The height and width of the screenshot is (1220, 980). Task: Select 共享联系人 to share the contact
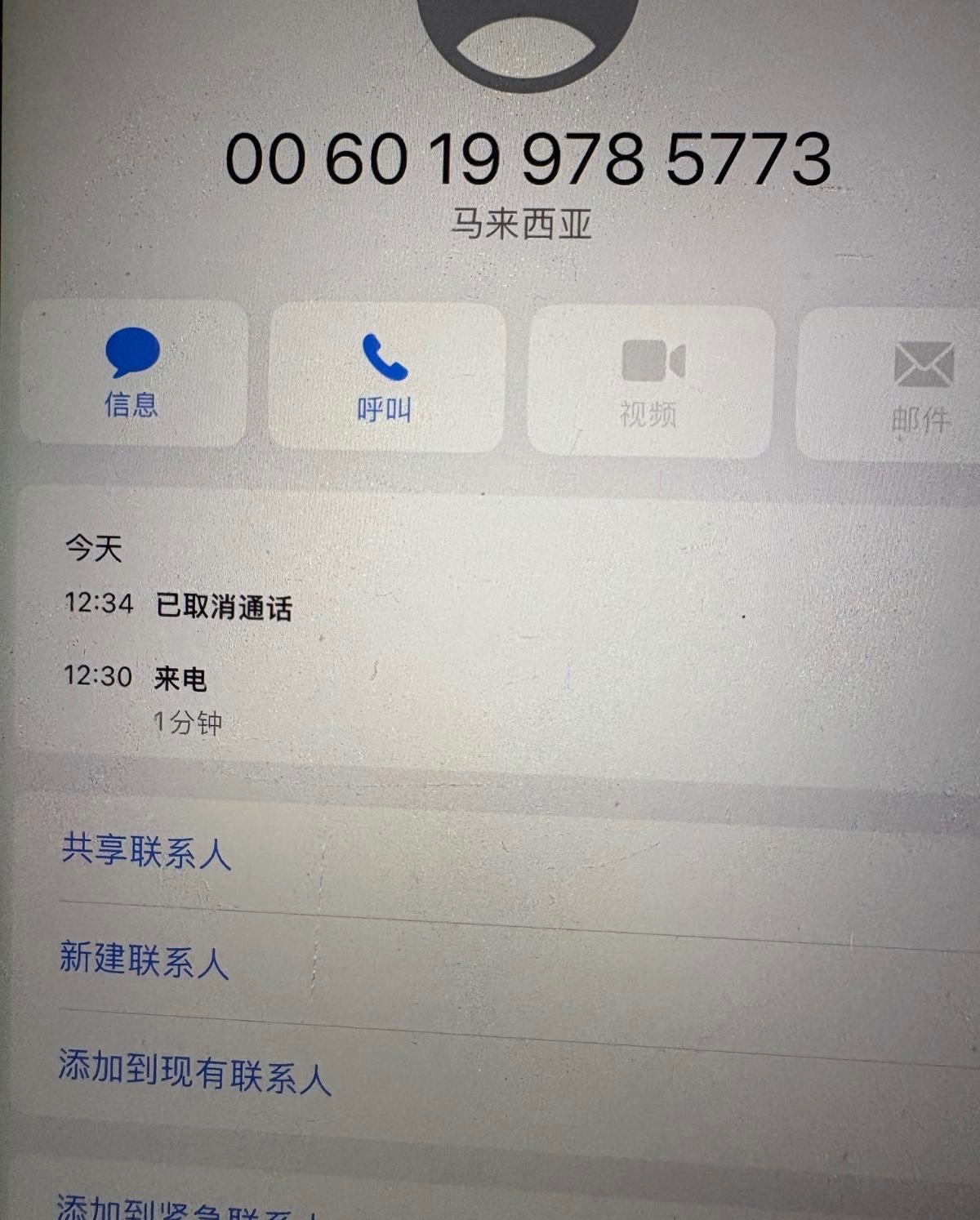coord(147,853)
